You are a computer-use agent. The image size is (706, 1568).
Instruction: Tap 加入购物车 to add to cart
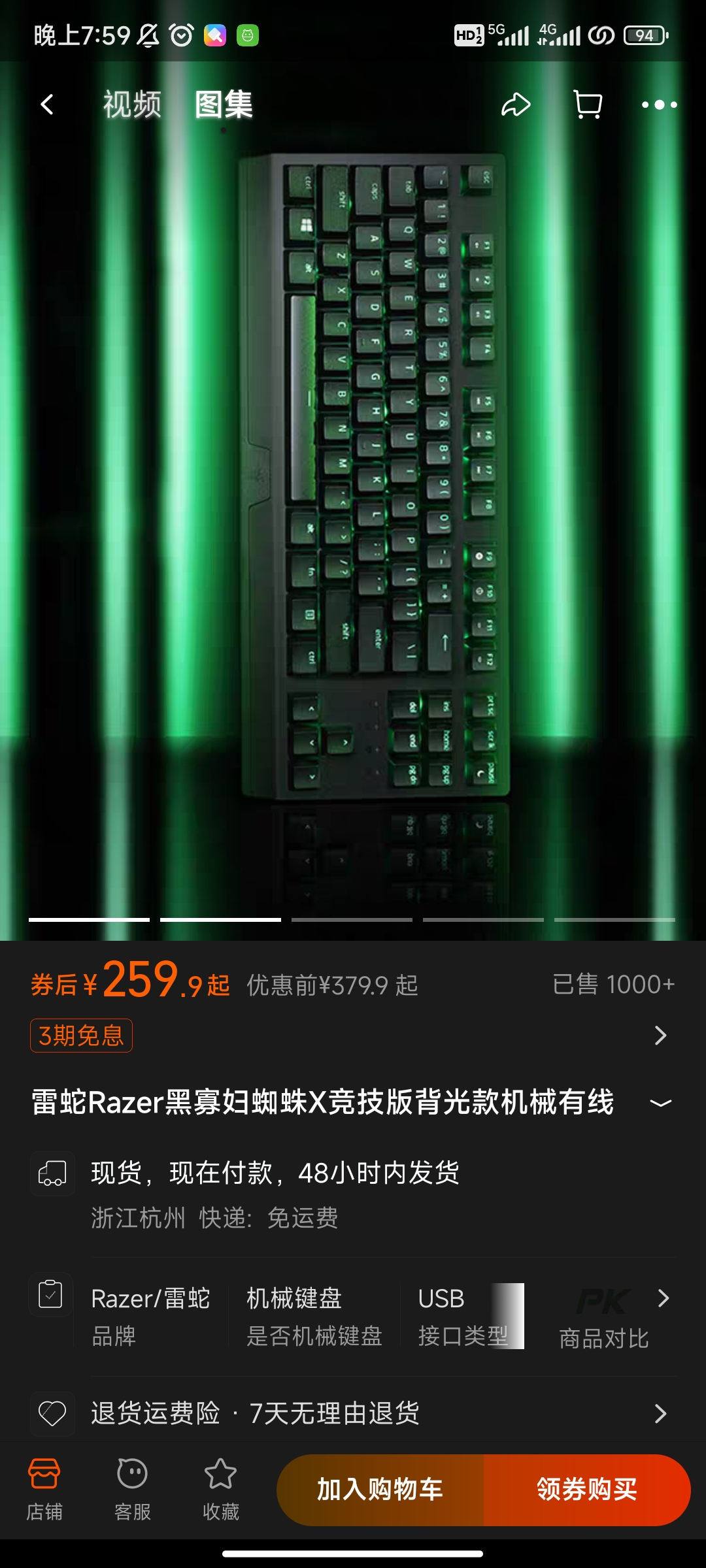coord(380,1490)
